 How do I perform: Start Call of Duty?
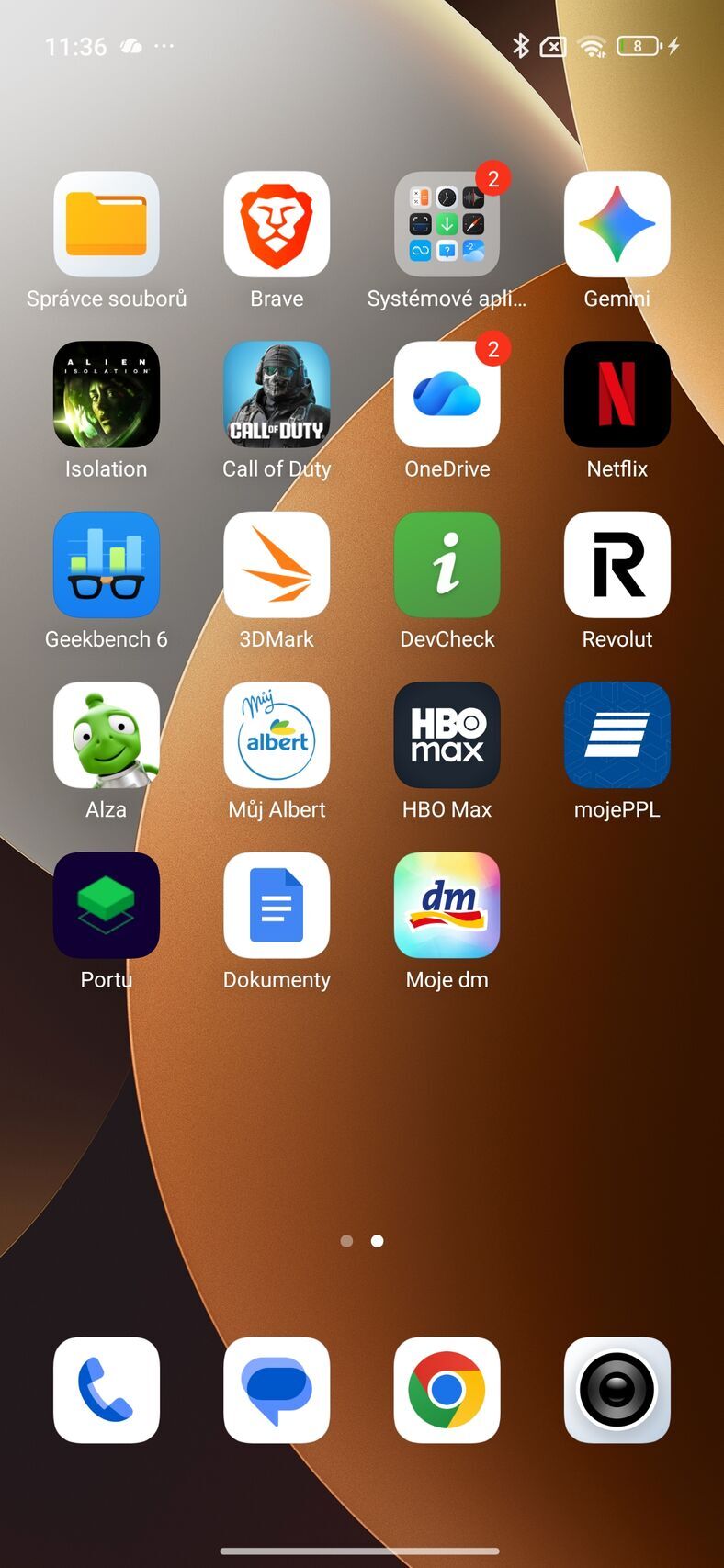click(277, 394)
